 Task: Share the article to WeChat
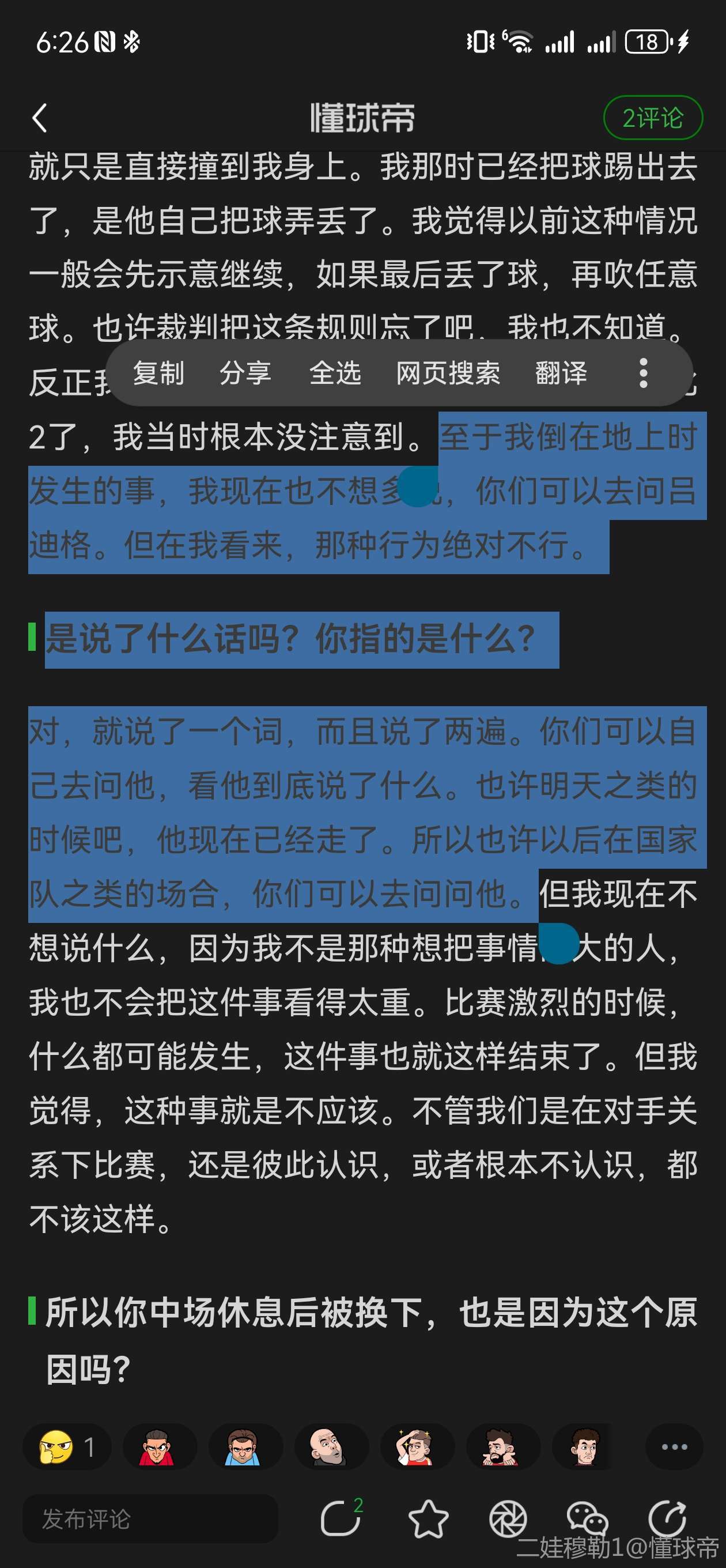pos(587,1518)
